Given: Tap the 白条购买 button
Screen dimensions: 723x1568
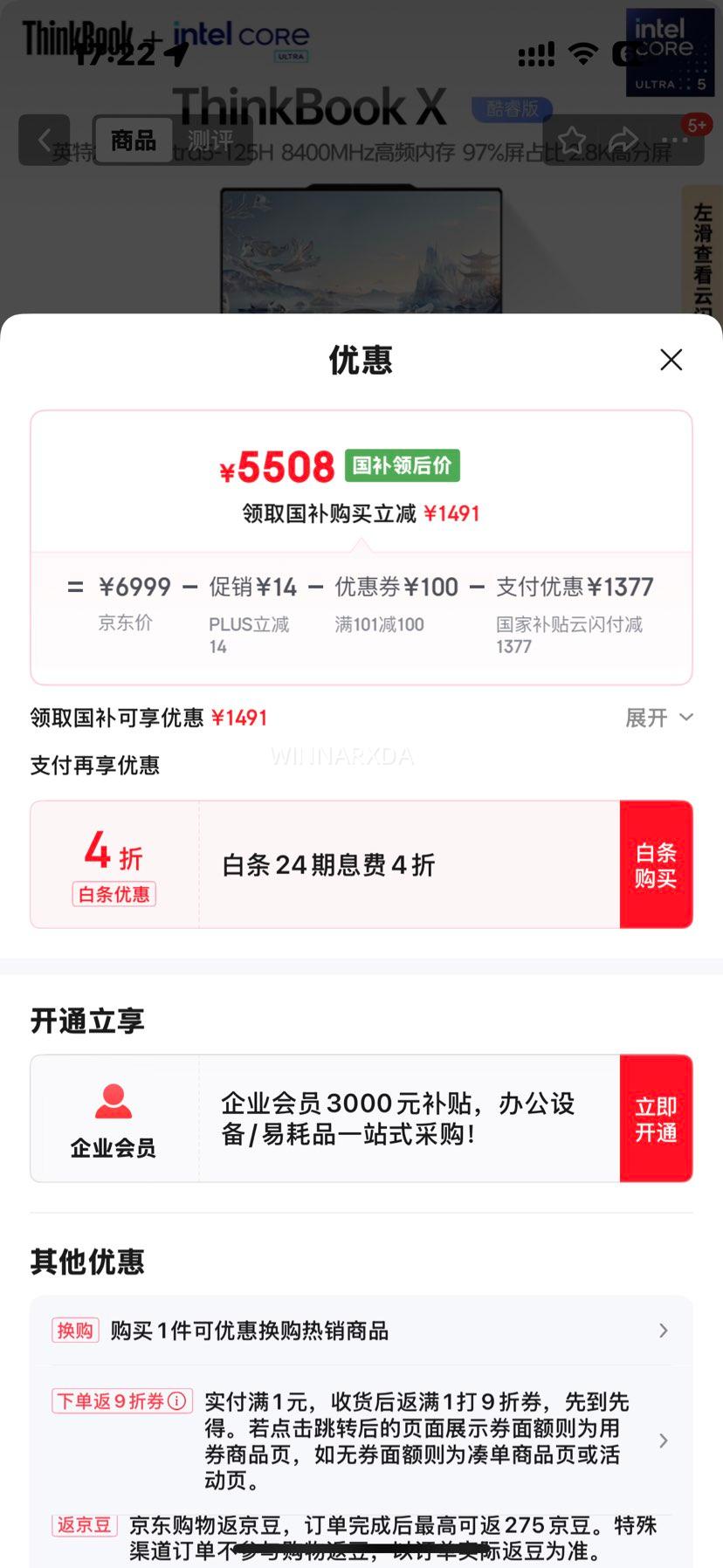Looking at the screenshot, I should (656, 864).
